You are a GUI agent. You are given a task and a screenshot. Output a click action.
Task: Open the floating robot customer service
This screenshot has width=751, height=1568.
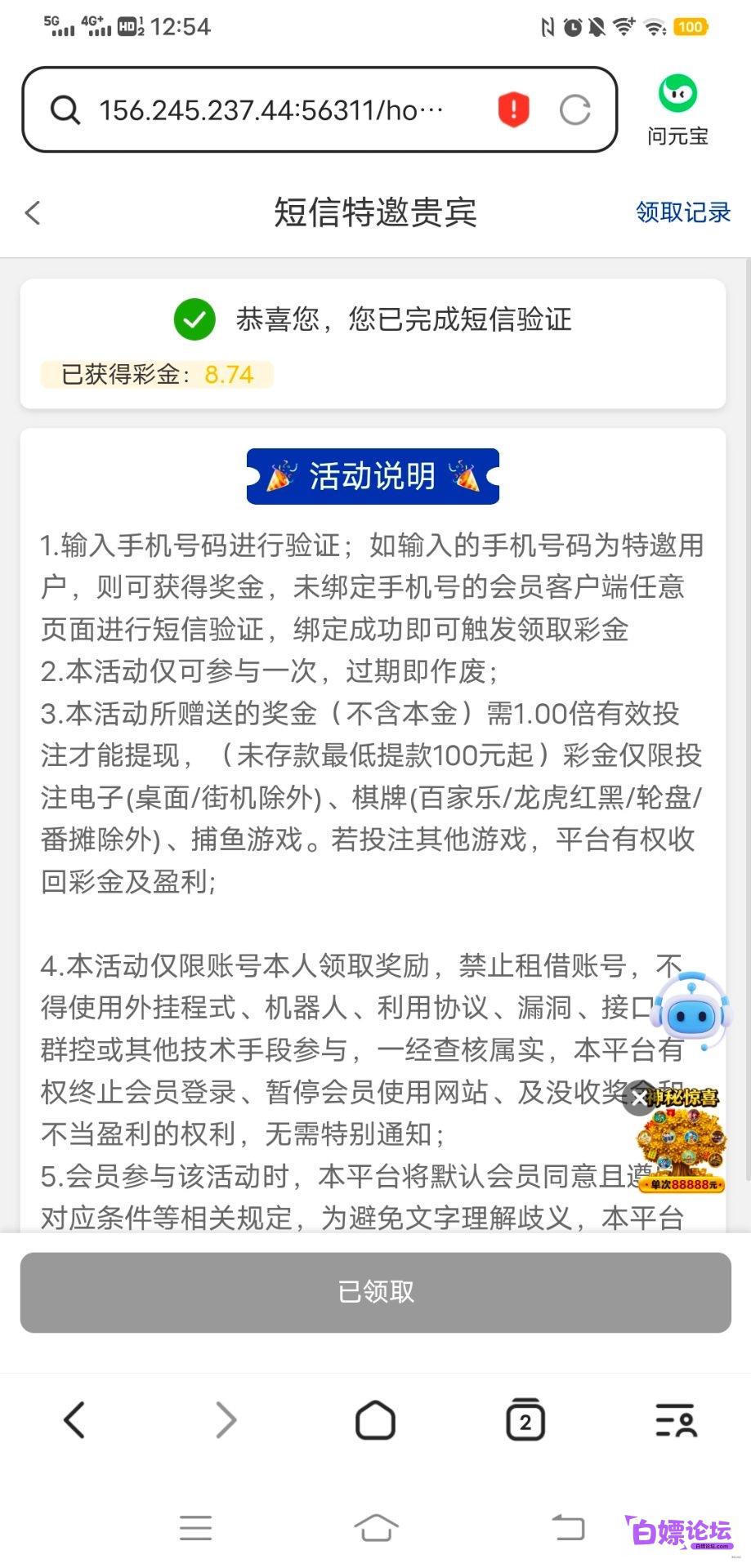691,1012
